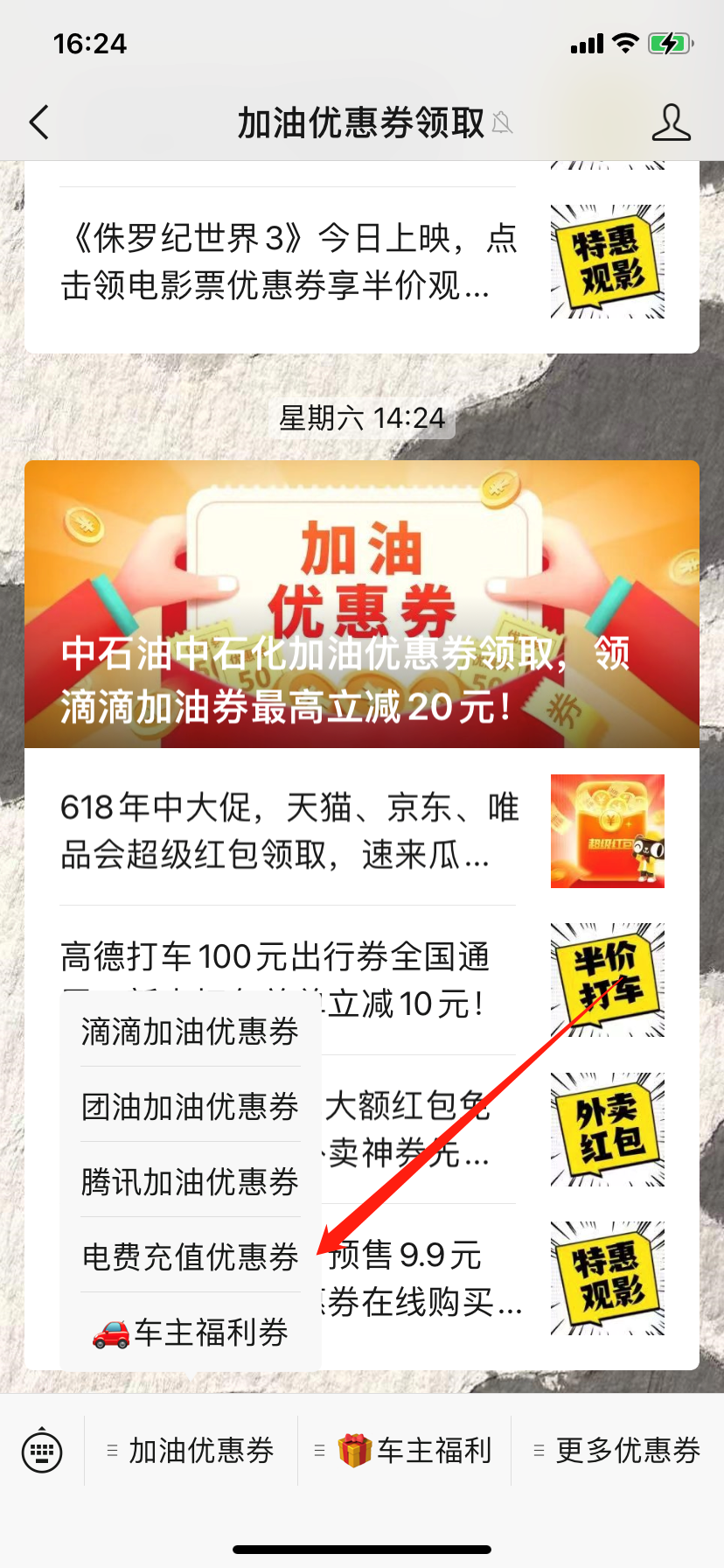Open 车主福利券 menu item

click(191, 1332)
